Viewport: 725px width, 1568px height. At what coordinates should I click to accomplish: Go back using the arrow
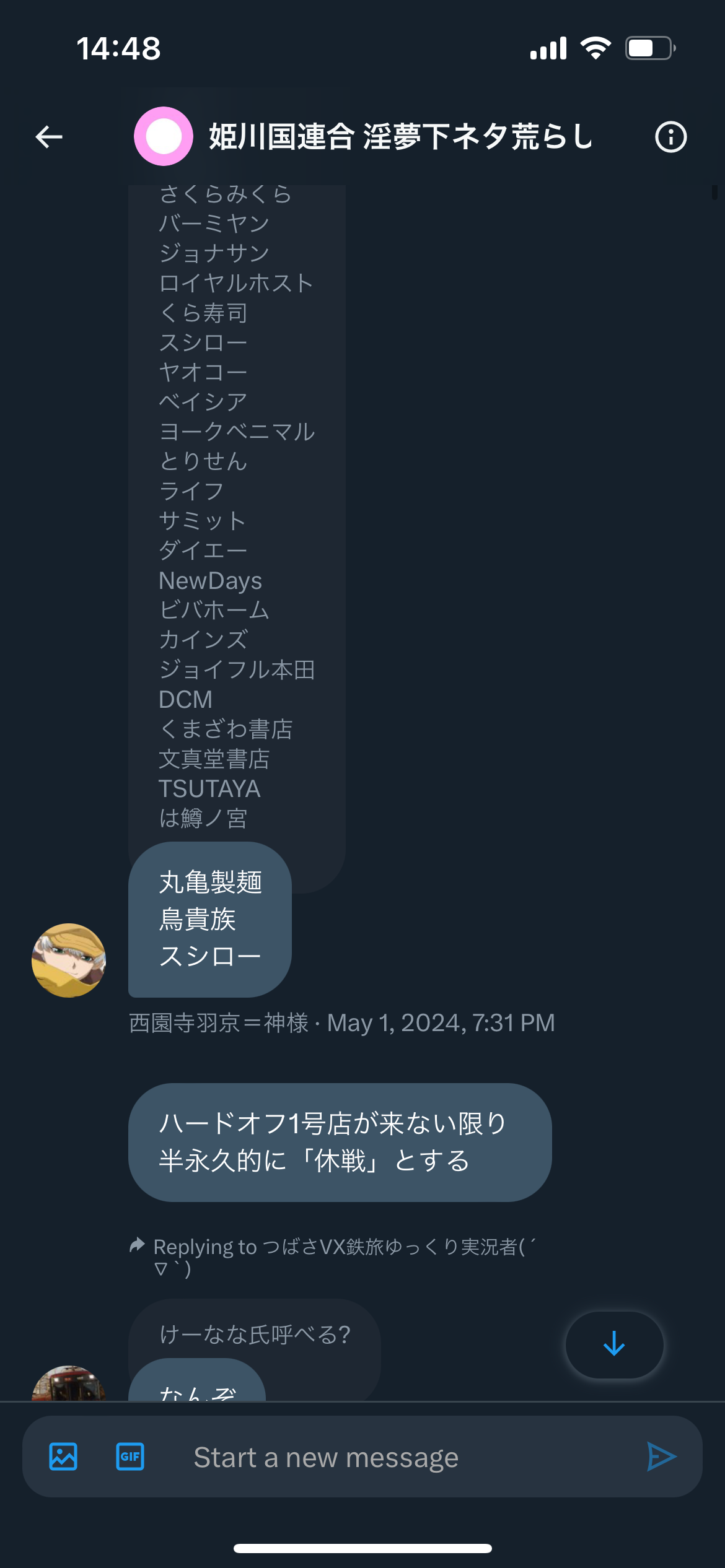(x=49, y=137)
